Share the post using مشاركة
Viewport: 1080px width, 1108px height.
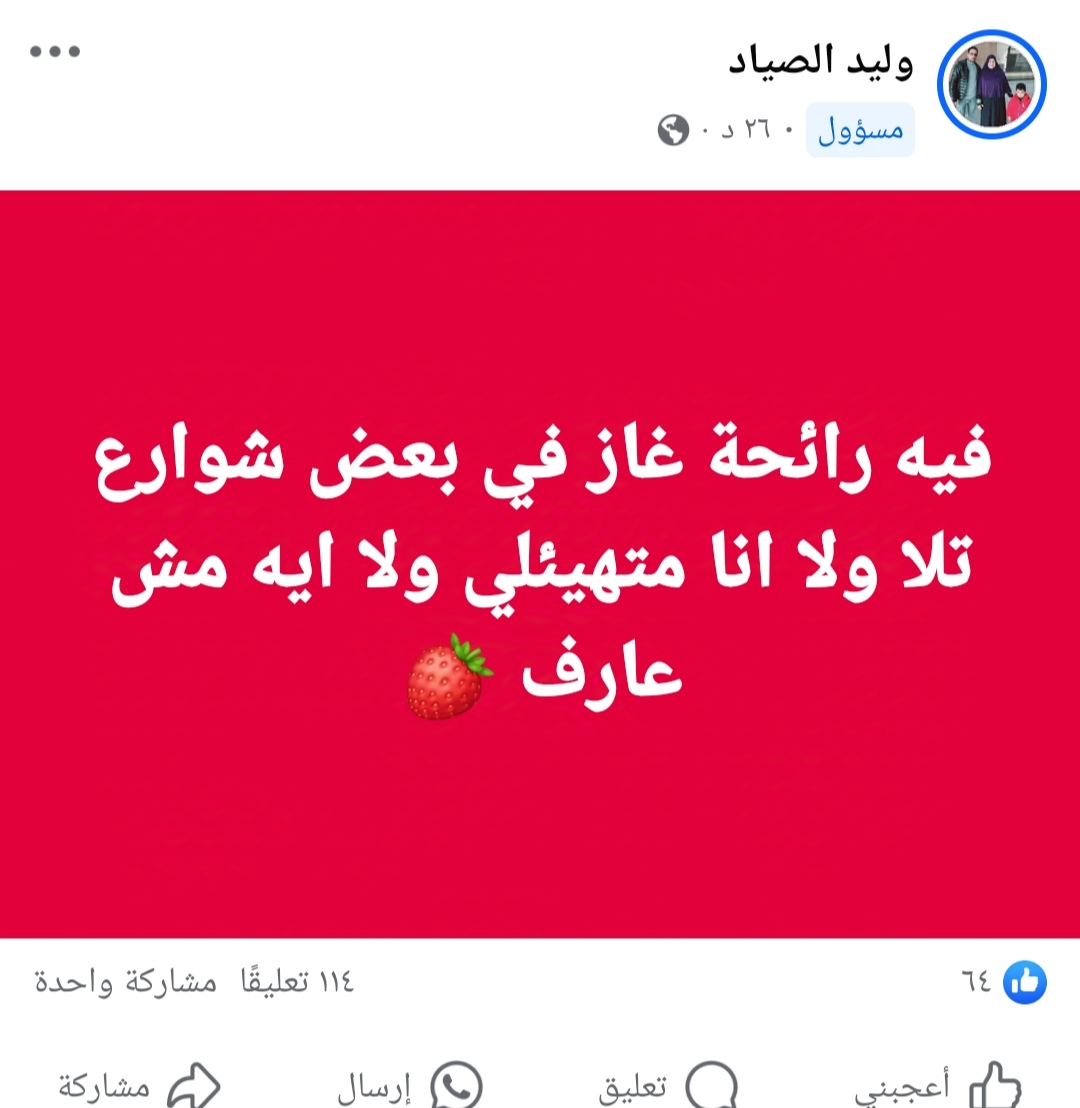pos(140,1085)
